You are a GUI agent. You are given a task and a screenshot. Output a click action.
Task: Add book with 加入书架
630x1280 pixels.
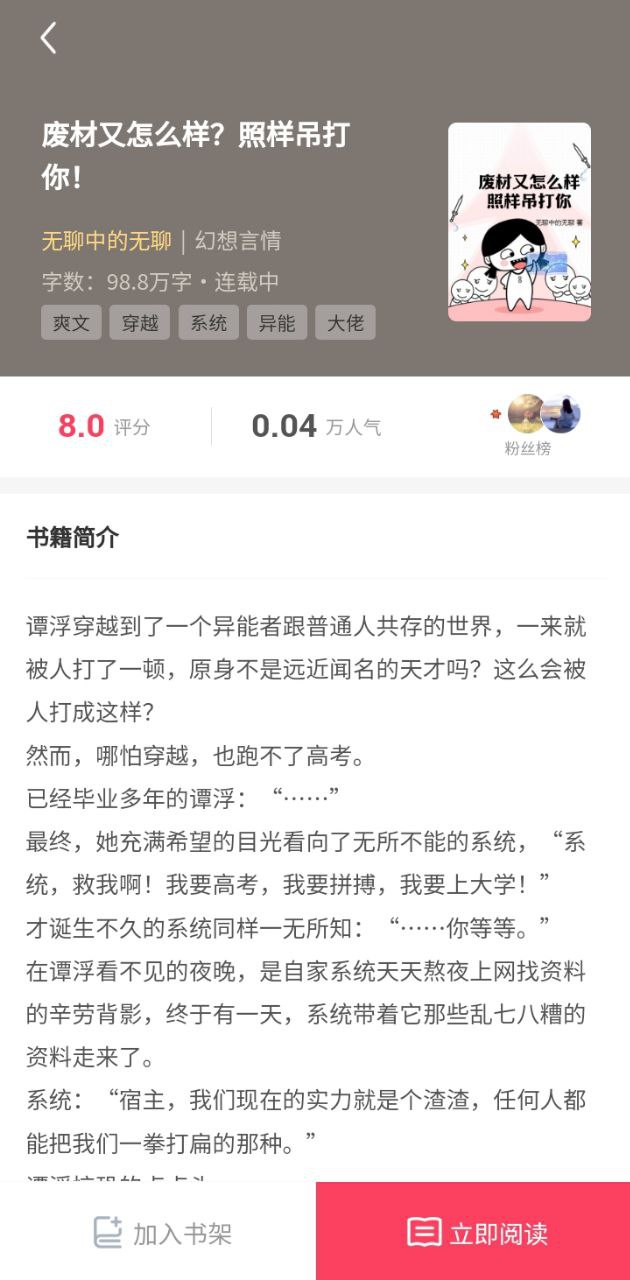162,1233
